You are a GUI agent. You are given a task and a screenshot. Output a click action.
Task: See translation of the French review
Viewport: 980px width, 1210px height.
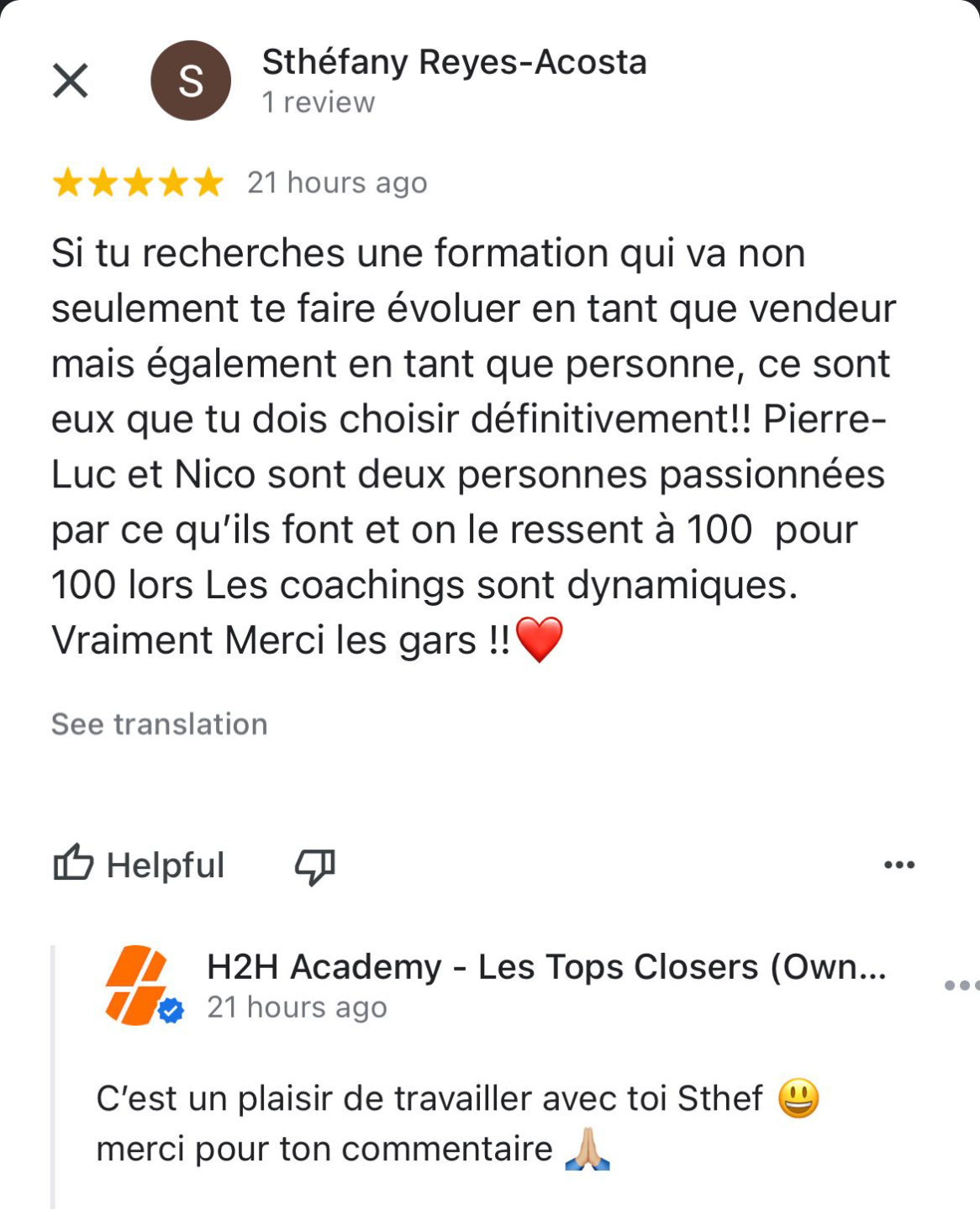click(x=160, y=724)
